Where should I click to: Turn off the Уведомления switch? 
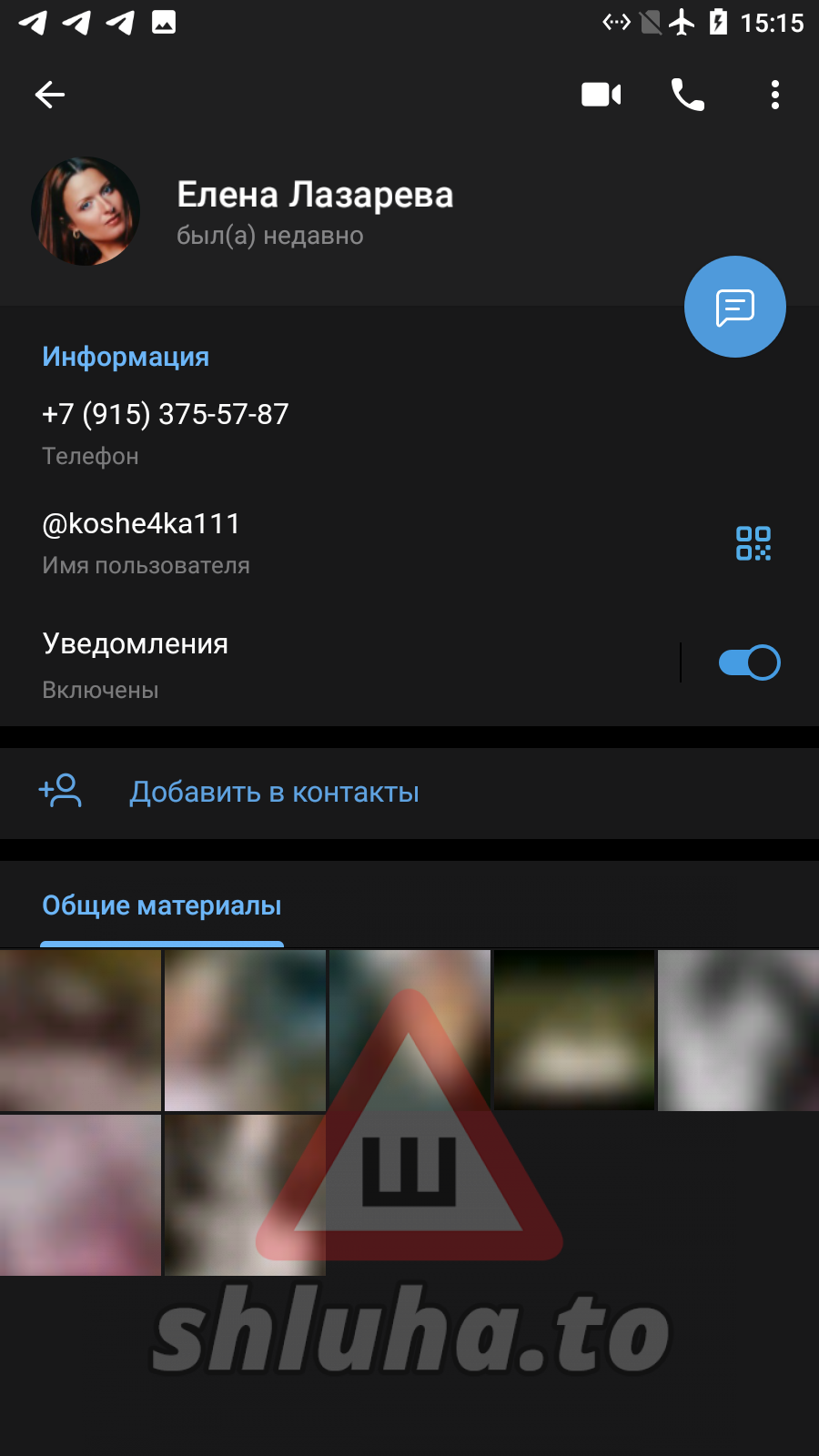tap(749, 662)
